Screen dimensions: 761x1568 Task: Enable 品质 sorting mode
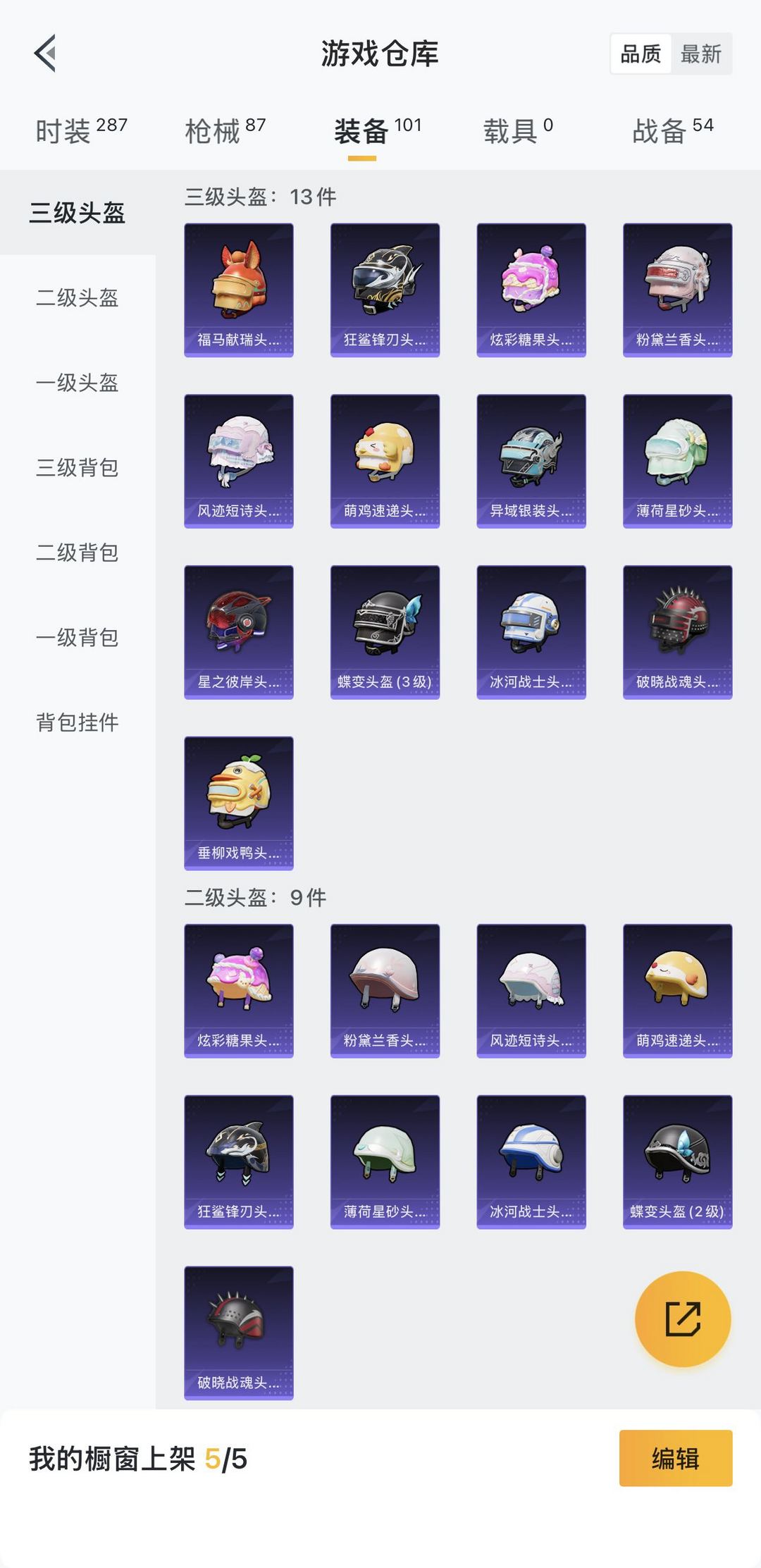(x=640, y=54)
